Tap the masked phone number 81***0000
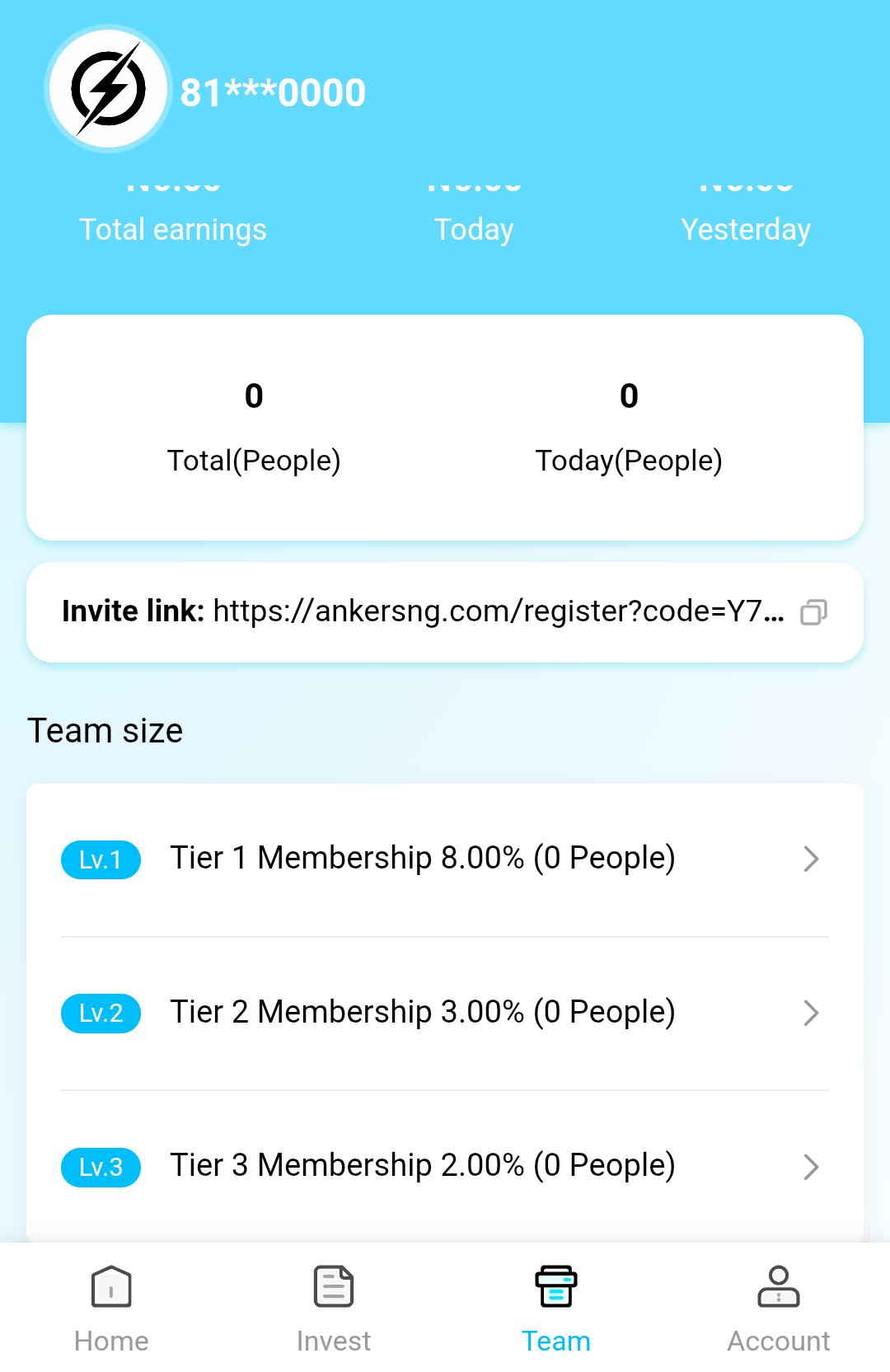The height and width of the screenshot is (1372, 890). [x=273, y=92]
